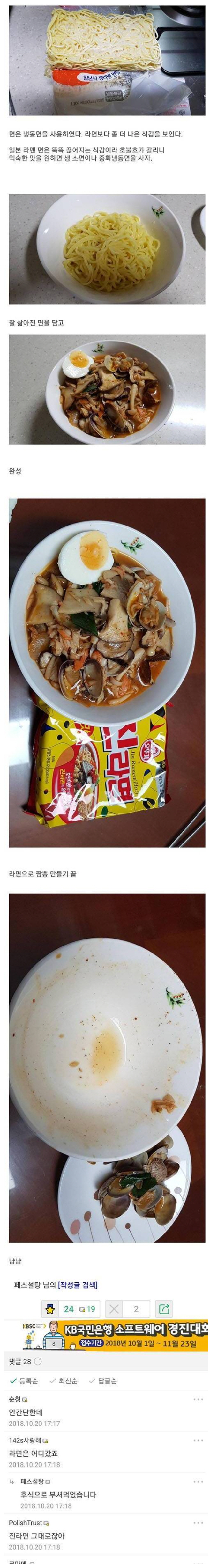
Task: Enlarge the finished 짬뽕 bowl photo
Action: tap(107, 673)
